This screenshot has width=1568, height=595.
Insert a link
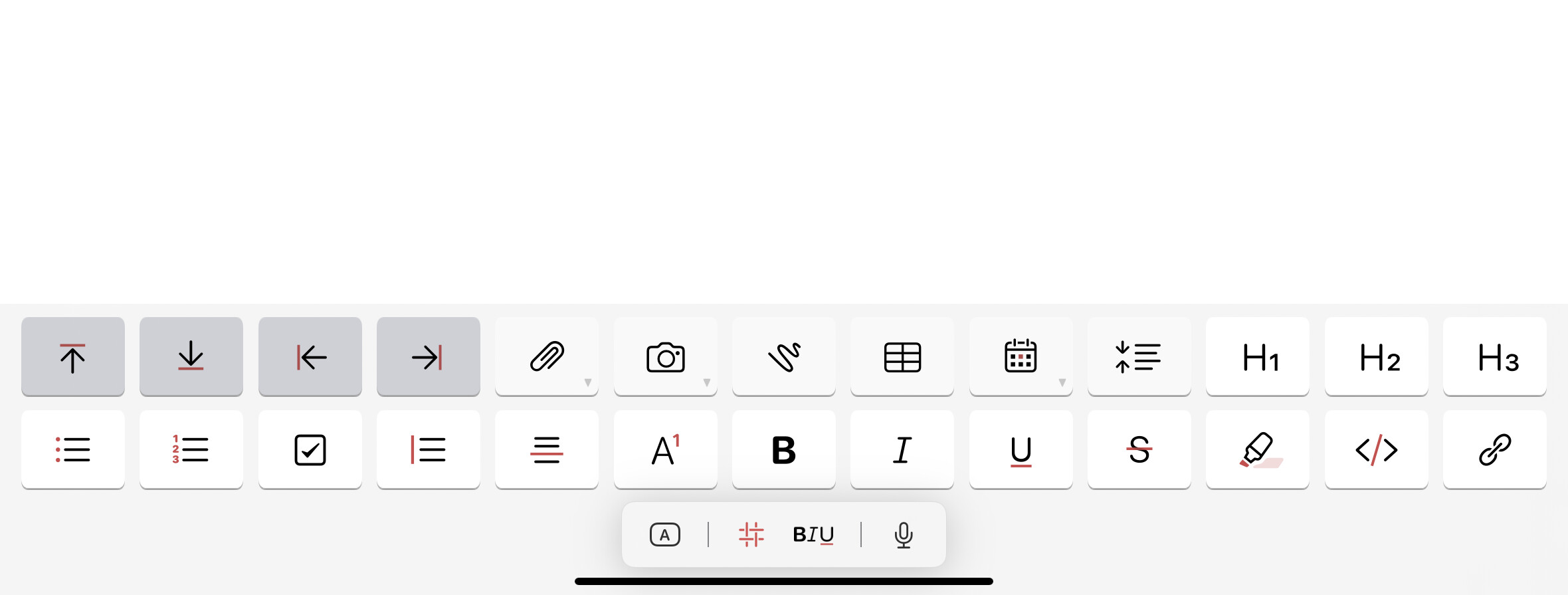pos(1495,449)
